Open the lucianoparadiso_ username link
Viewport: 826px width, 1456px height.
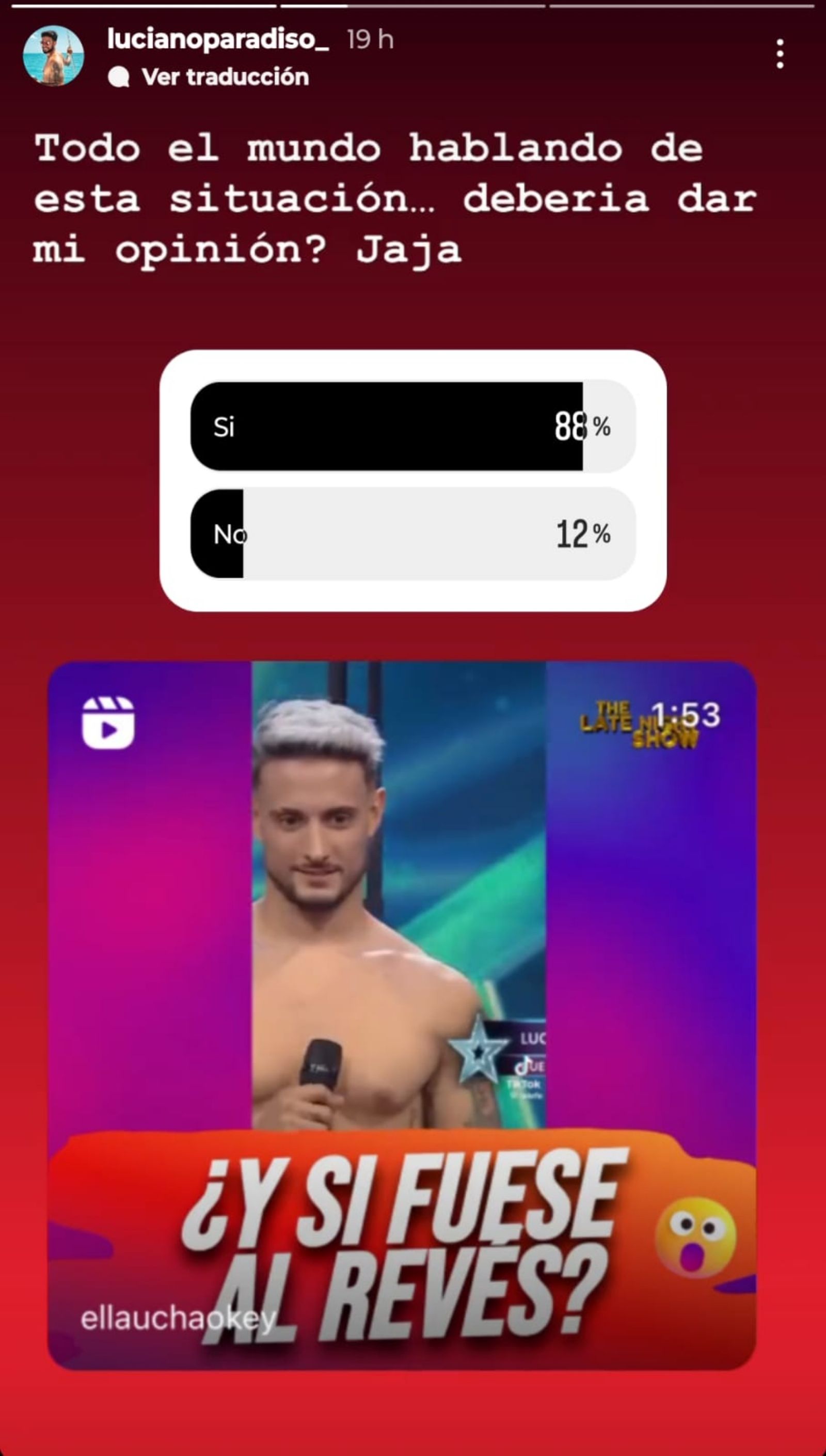click(x=218, y=40)
